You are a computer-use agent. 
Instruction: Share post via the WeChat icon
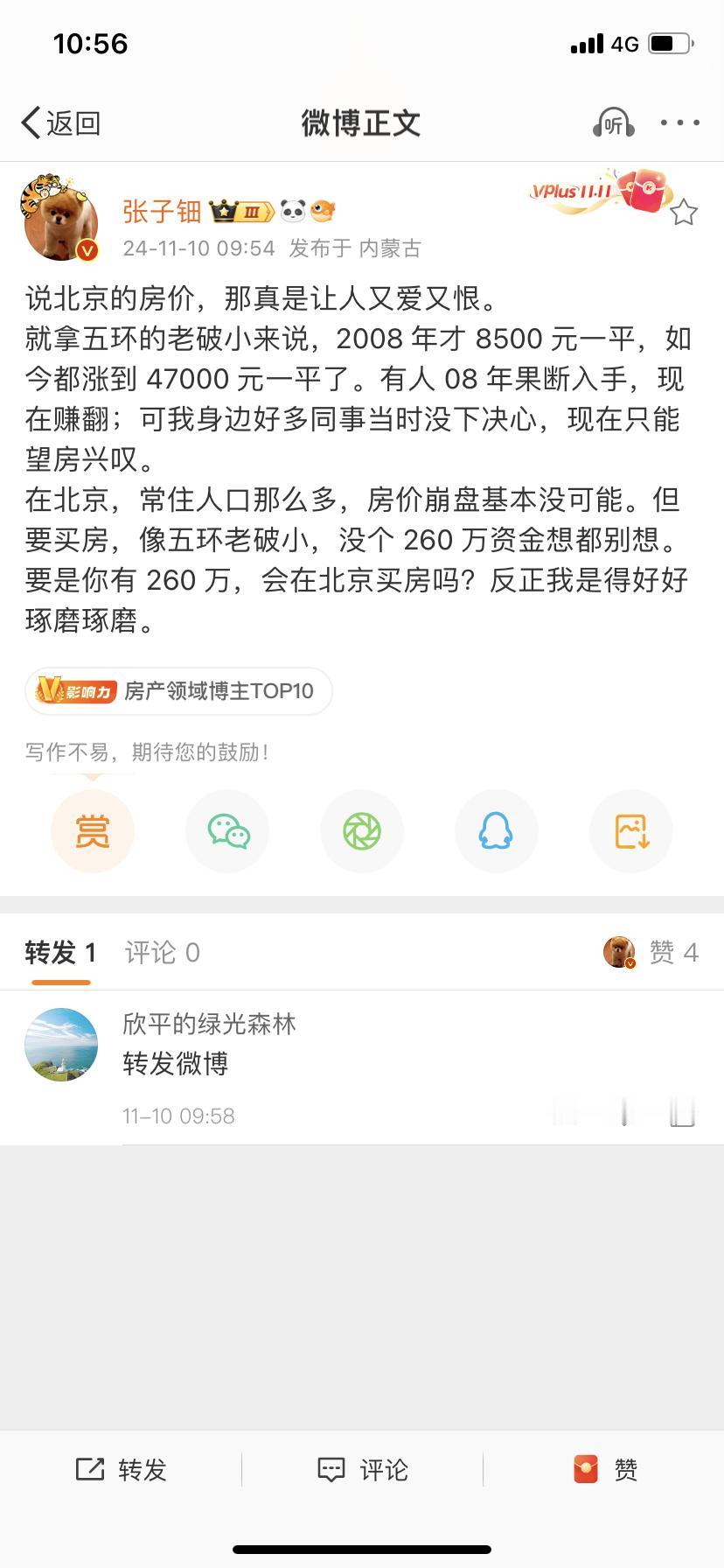click(227, 830)
